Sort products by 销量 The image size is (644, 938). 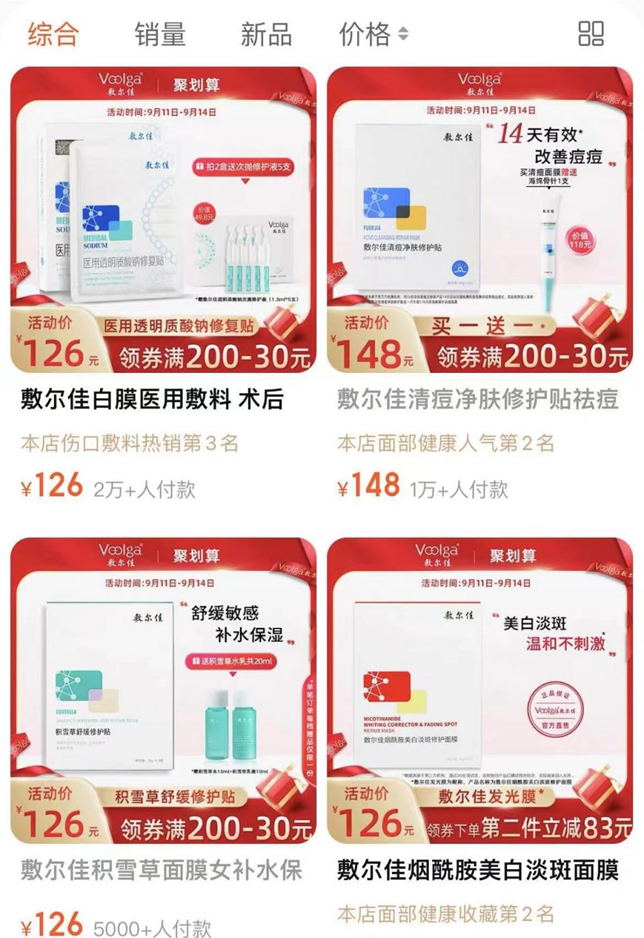click(x=160, y=35)
